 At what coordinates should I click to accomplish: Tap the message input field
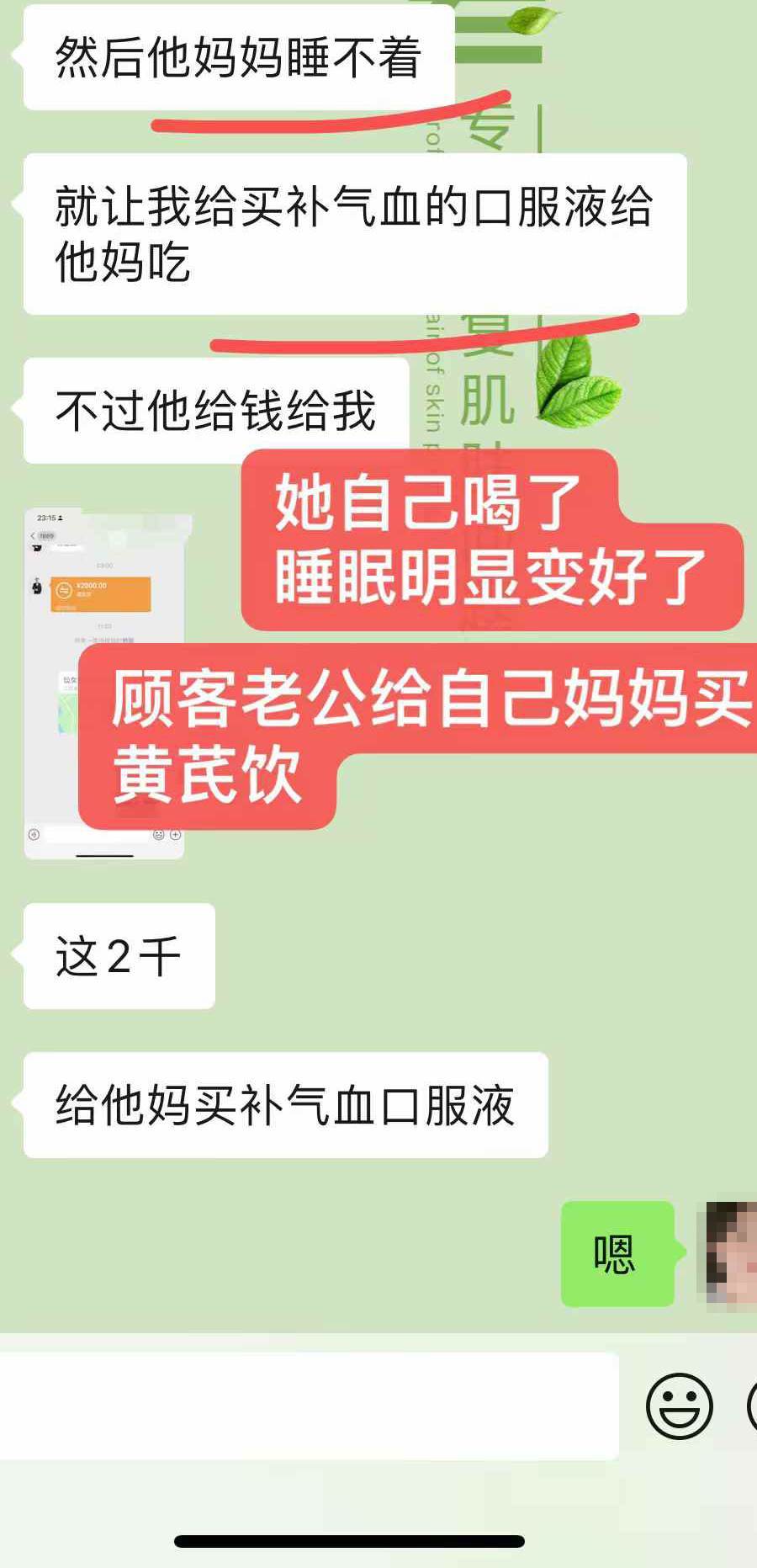308,1406
